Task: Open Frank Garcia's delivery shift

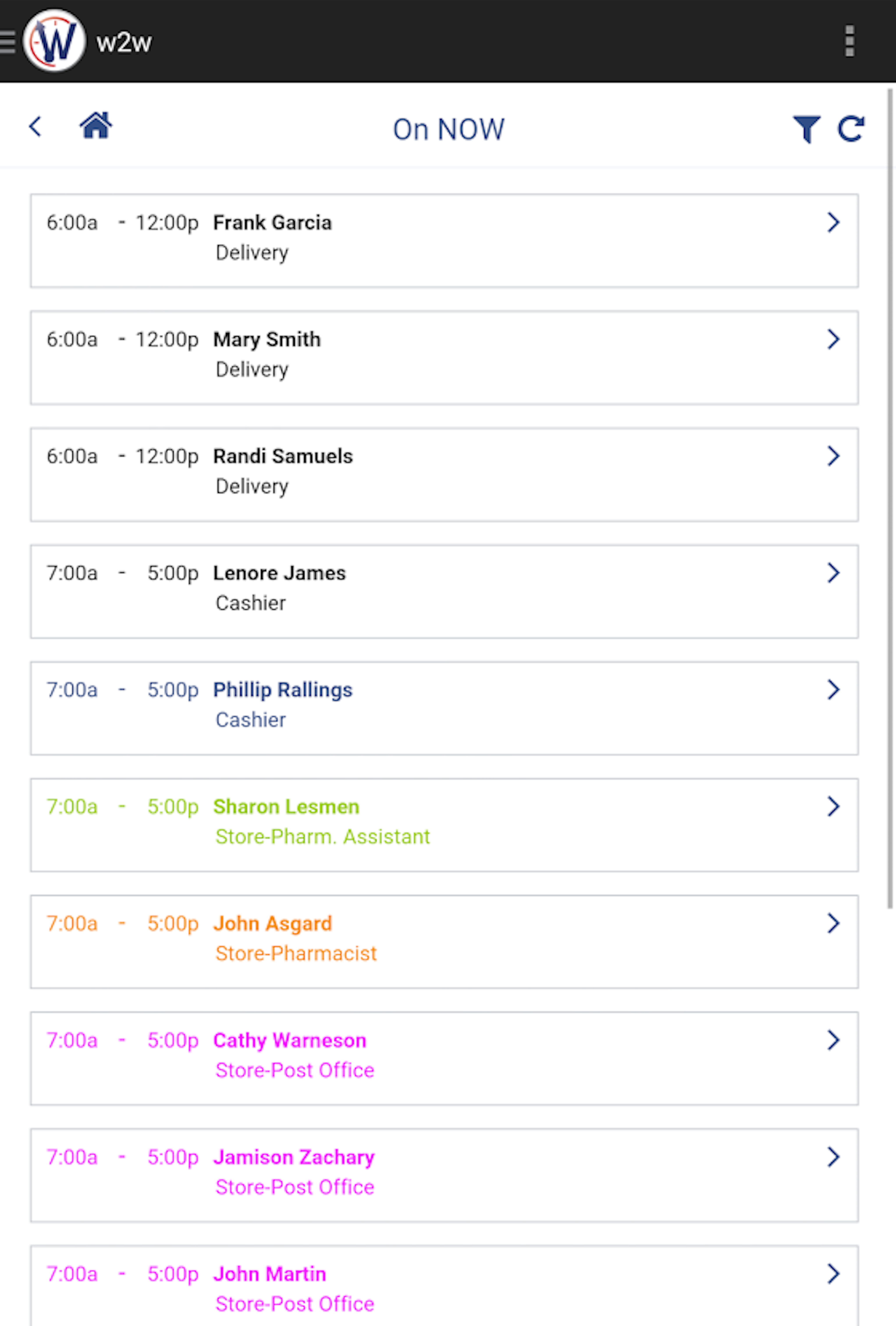Action: click(444, 240)
